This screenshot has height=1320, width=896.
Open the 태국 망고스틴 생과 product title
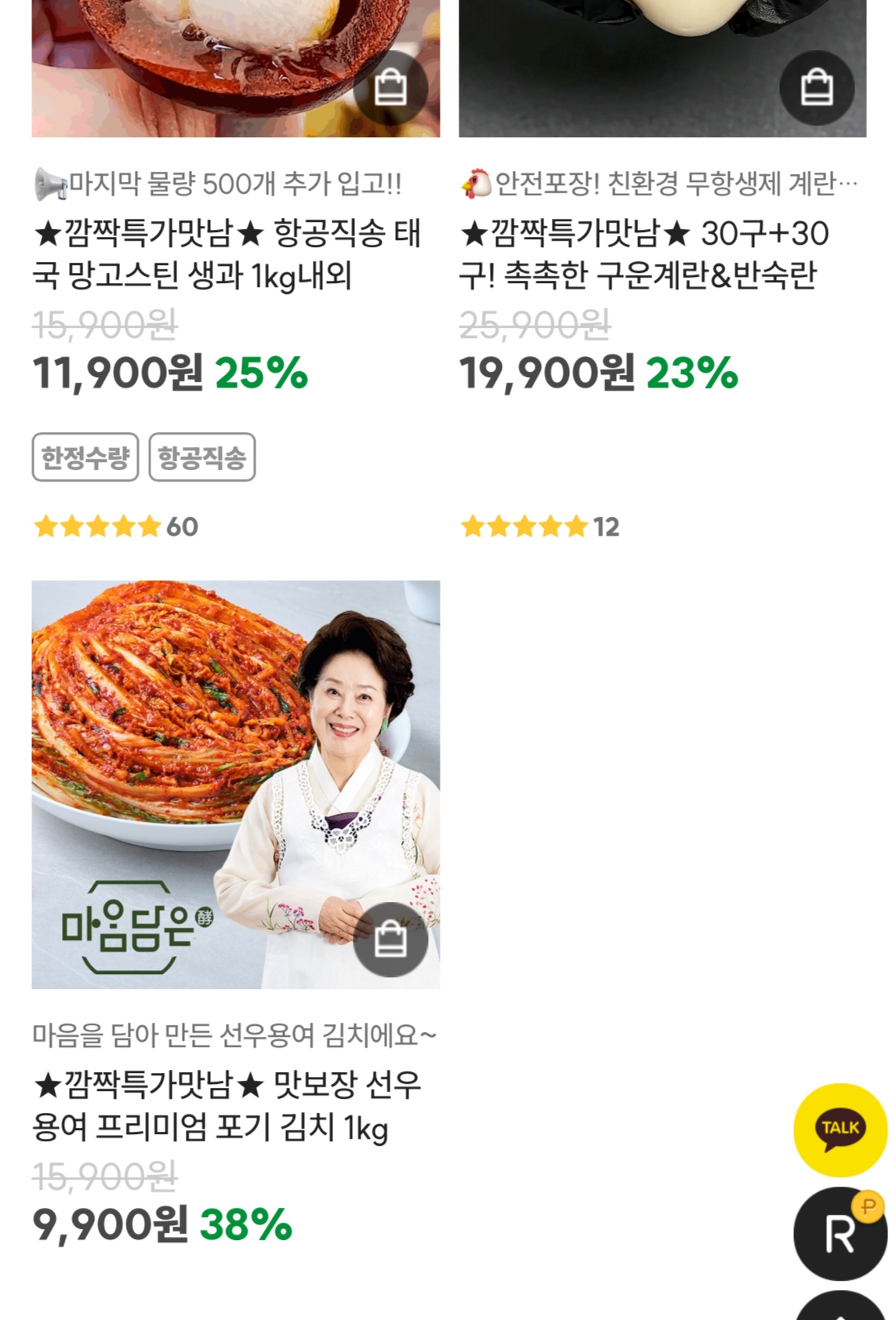tap(227, 254)
